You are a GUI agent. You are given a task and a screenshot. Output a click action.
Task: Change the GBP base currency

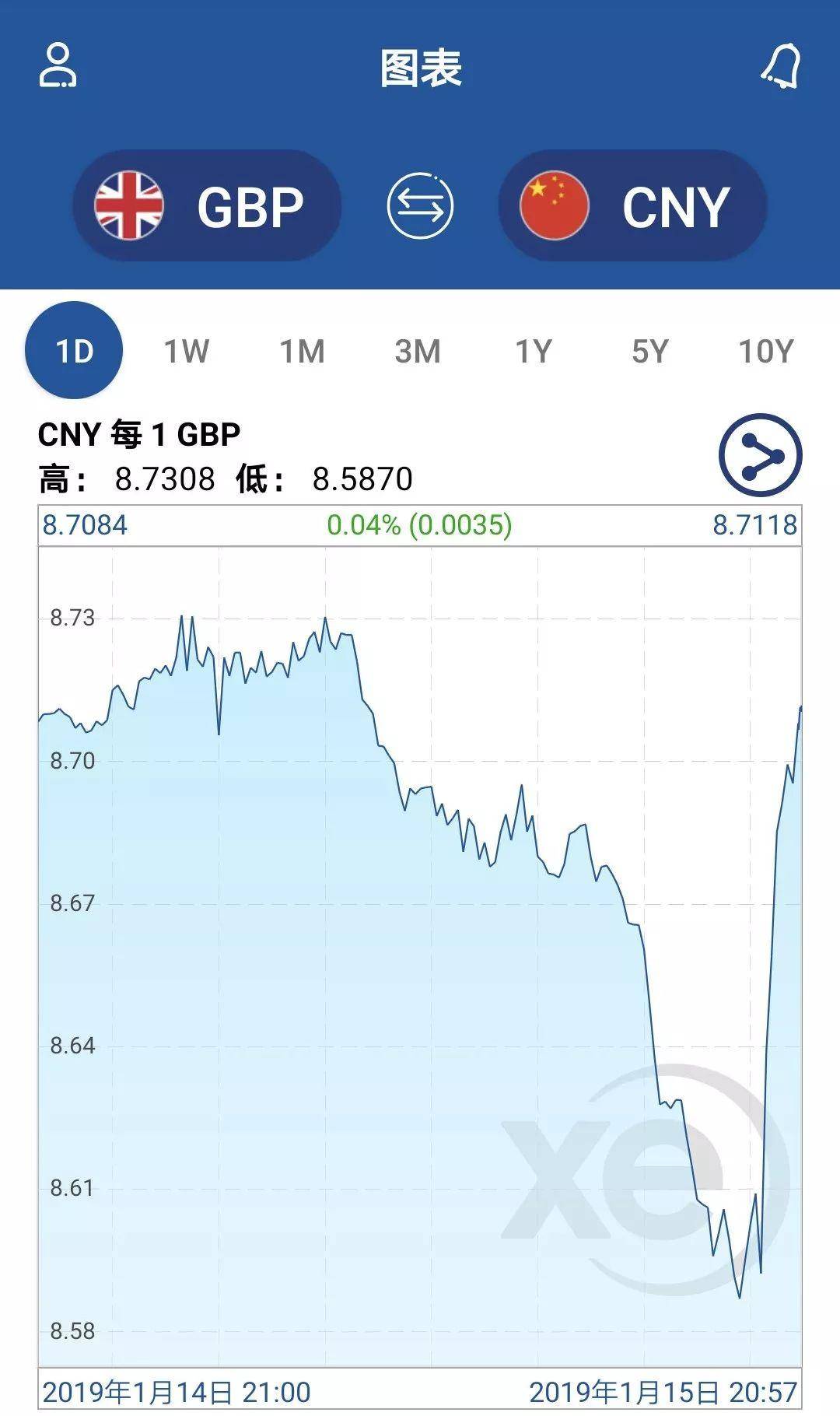tap(207, 206)
